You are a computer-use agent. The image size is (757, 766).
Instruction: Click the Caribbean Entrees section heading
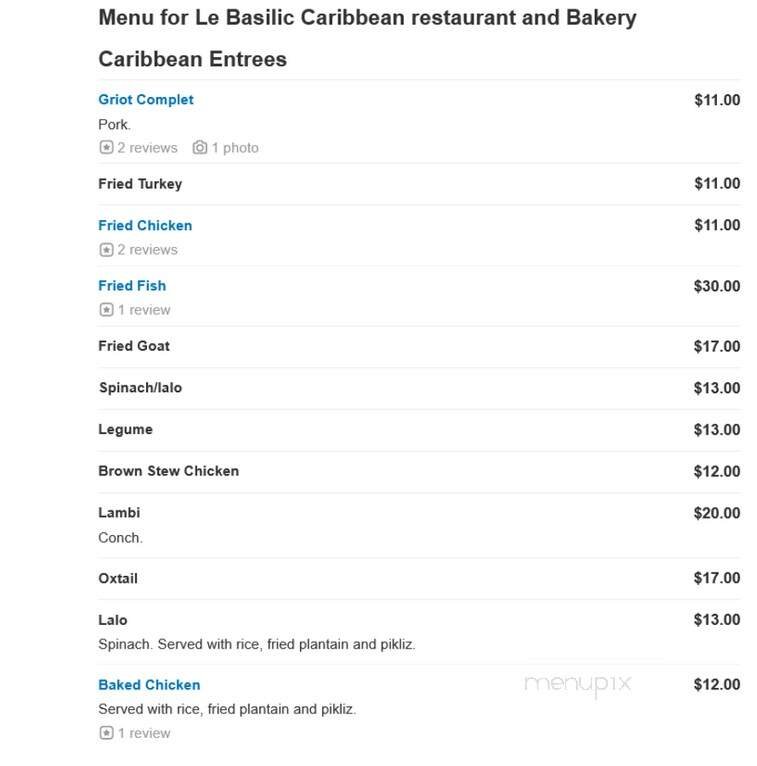point(191,59)
